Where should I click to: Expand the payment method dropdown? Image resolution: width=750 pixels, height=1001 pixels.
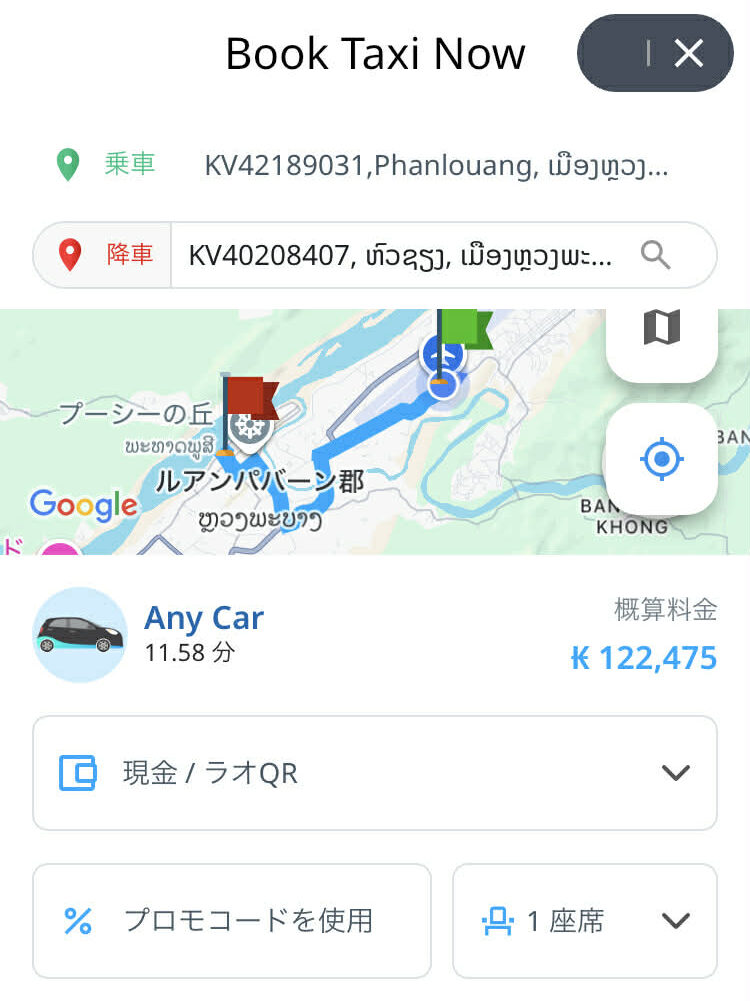click(x=678, y=772)
